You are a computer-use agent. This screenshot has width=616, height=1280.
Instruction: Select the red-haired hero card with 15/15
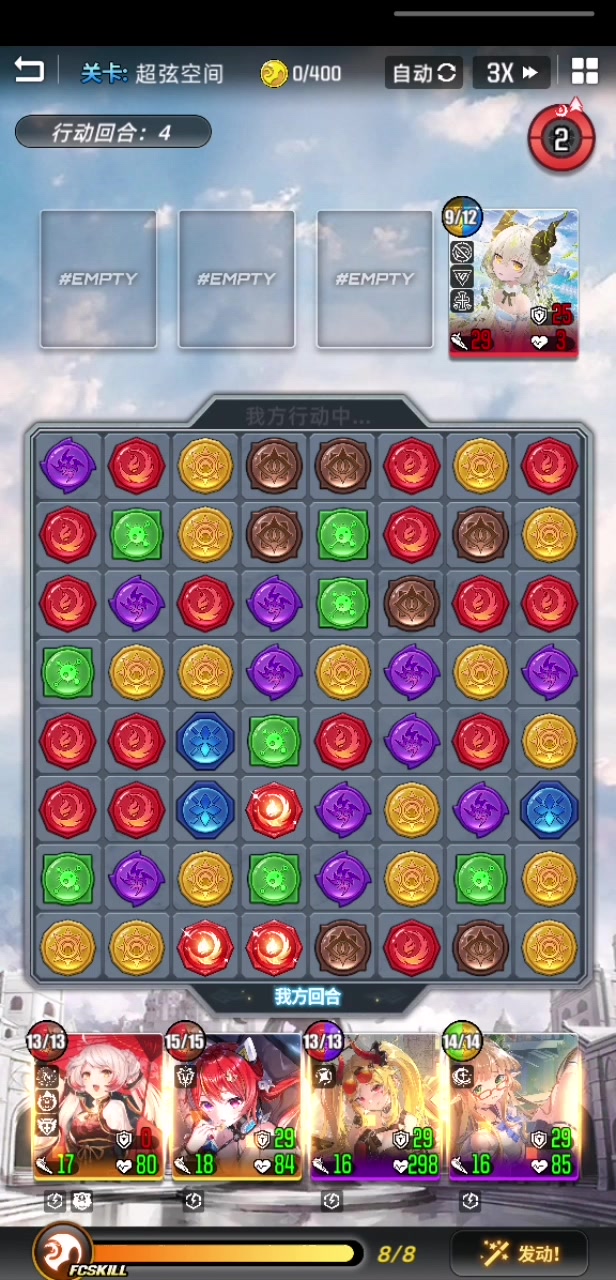236,1105
